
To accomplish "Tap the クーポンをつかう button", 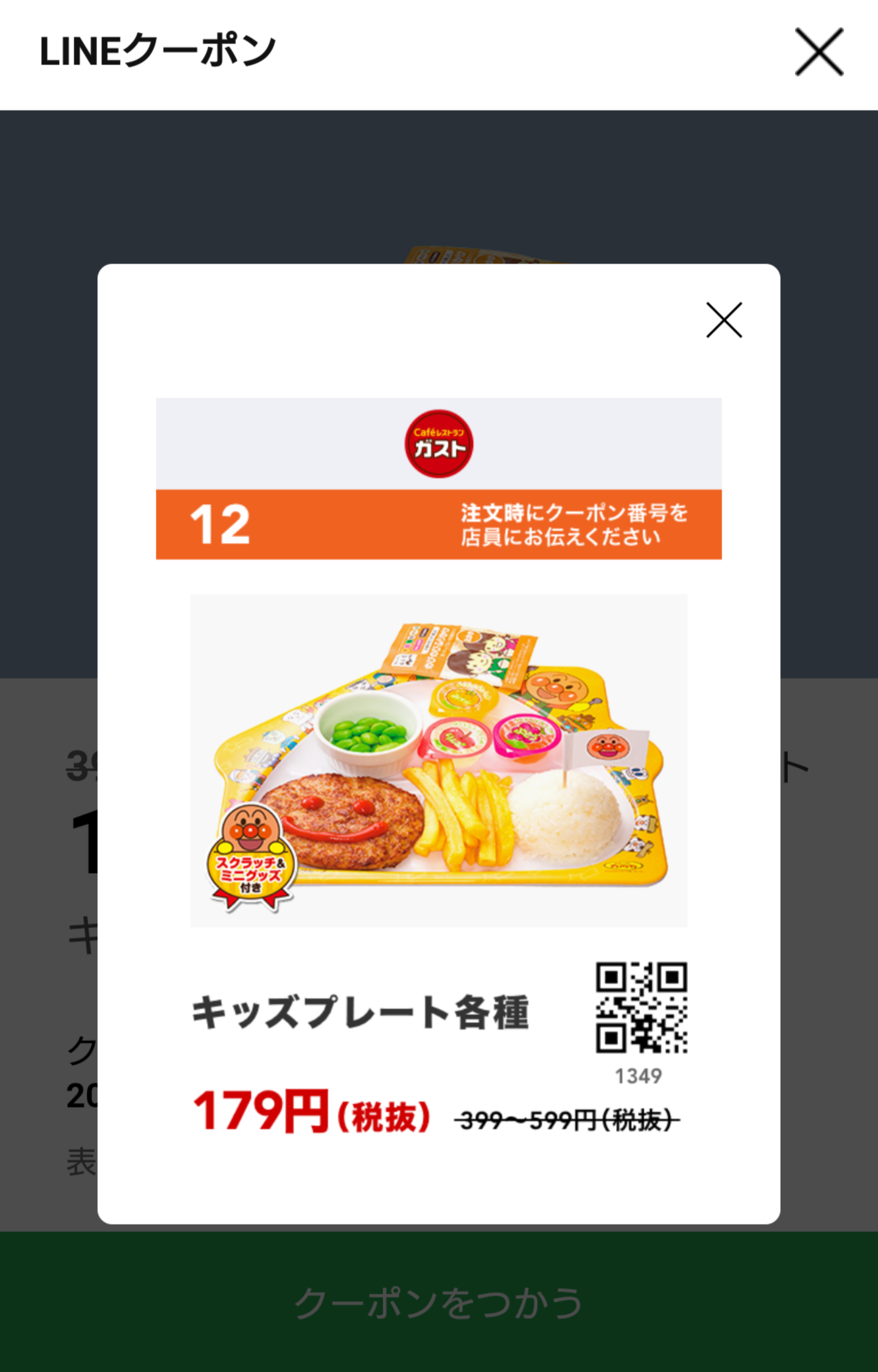I will [x=439, y=1303].
